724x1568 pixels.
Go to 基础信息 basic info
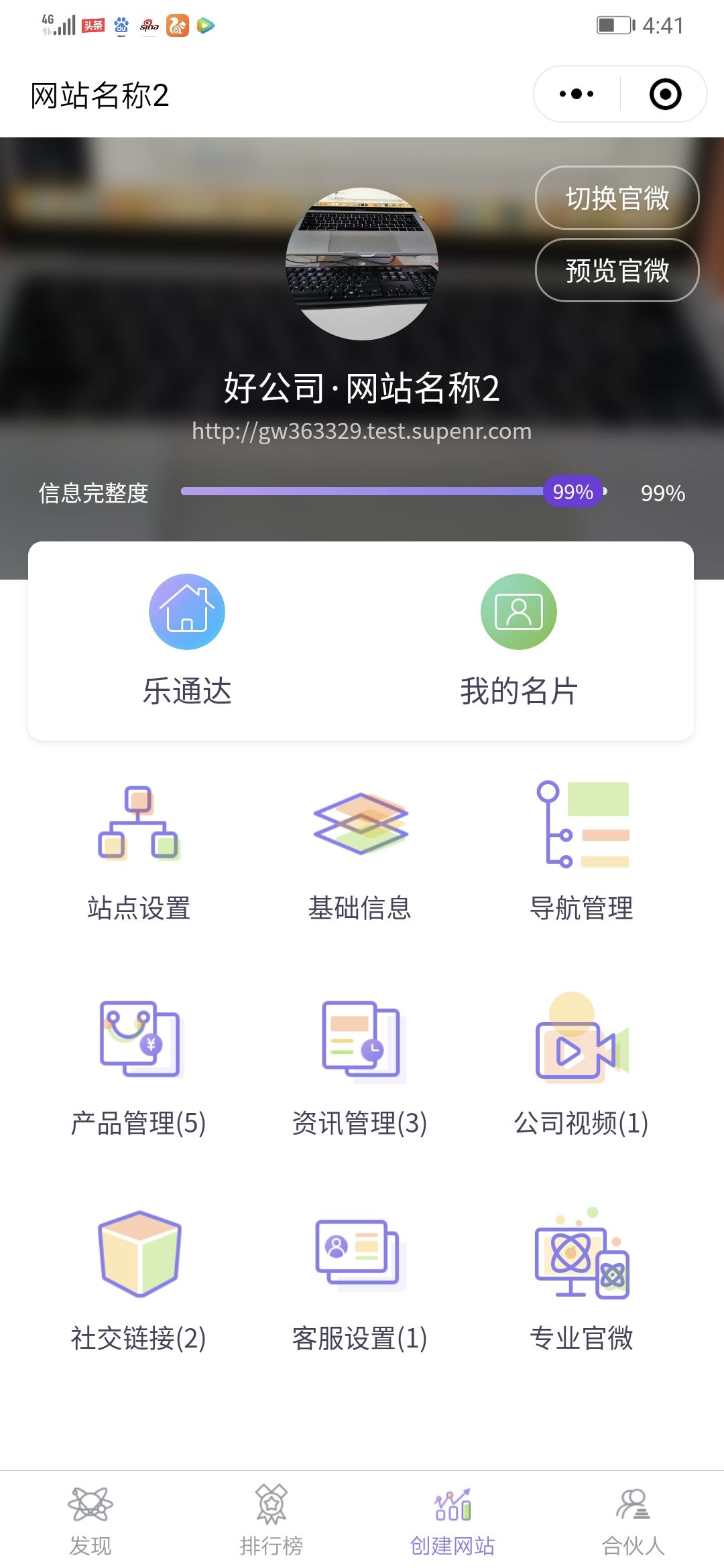(360, 851)
